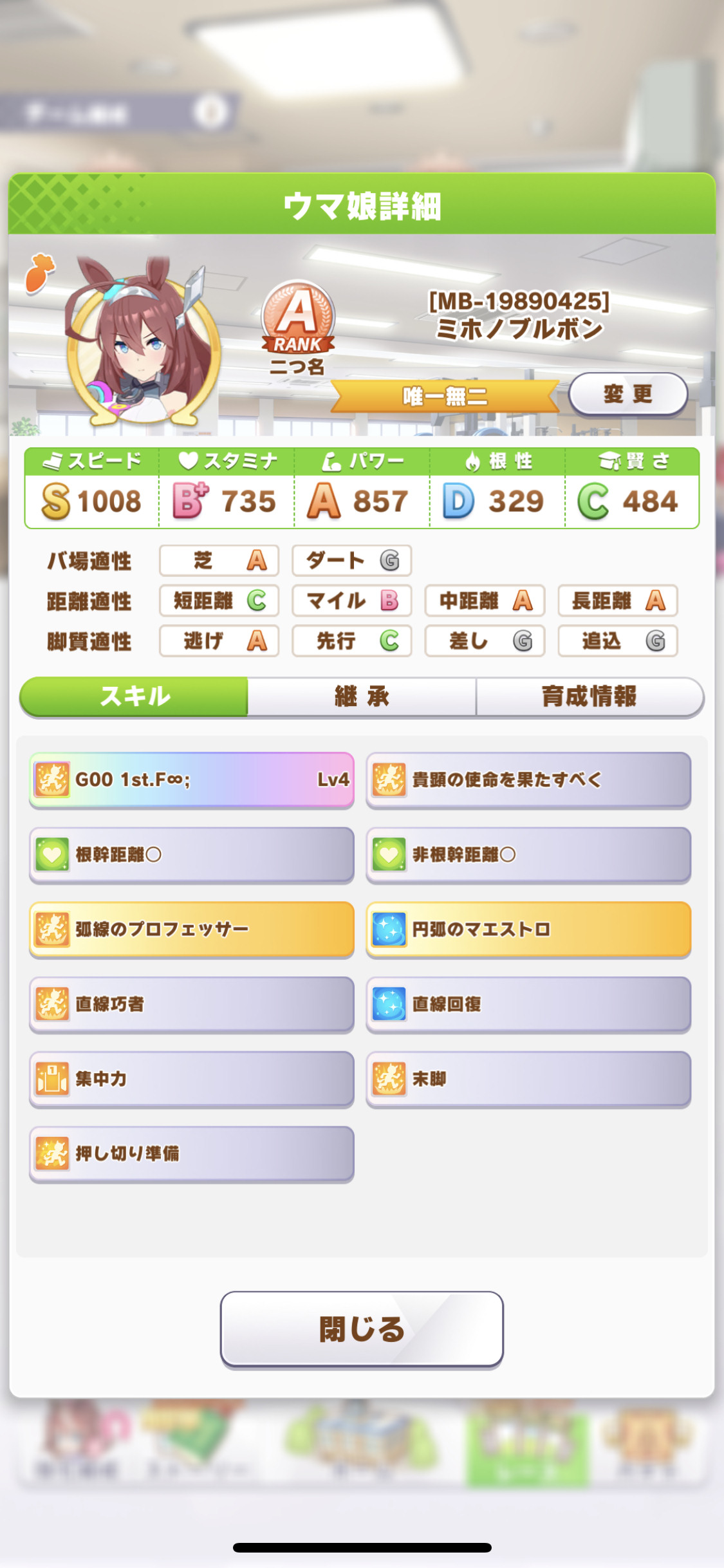This screenshot has height=1568, width=724.
Task: Tap the 直線巧者 skill
Action: tap(192, 1003)
